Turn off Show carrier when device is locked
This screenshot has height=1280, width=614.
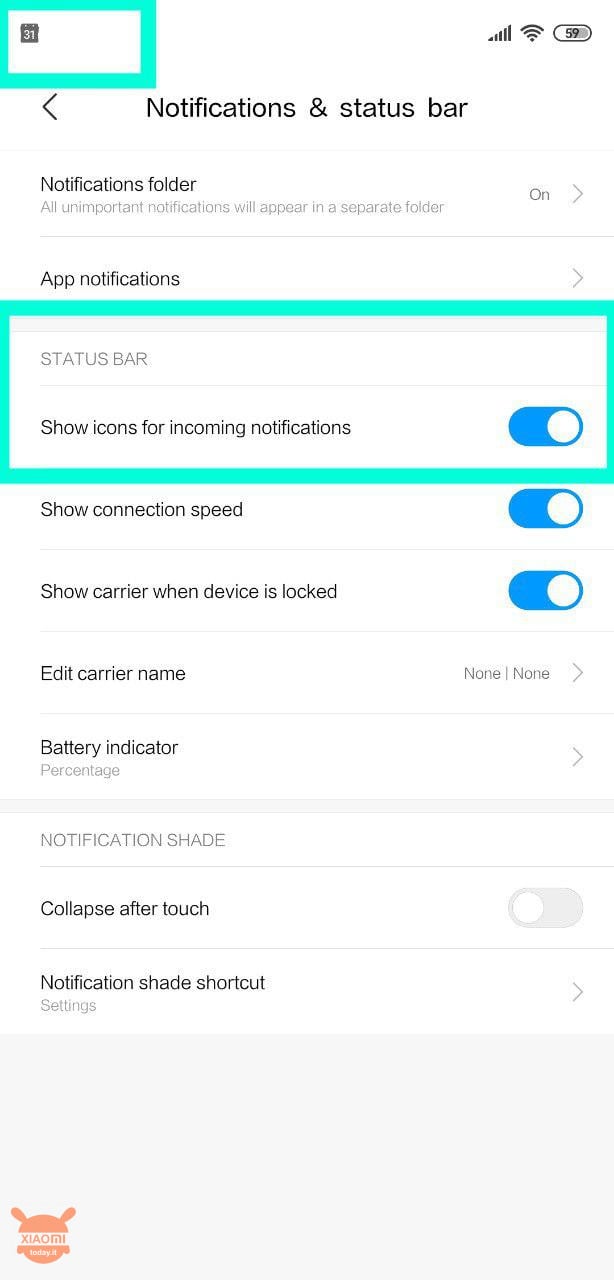point(545,591)
